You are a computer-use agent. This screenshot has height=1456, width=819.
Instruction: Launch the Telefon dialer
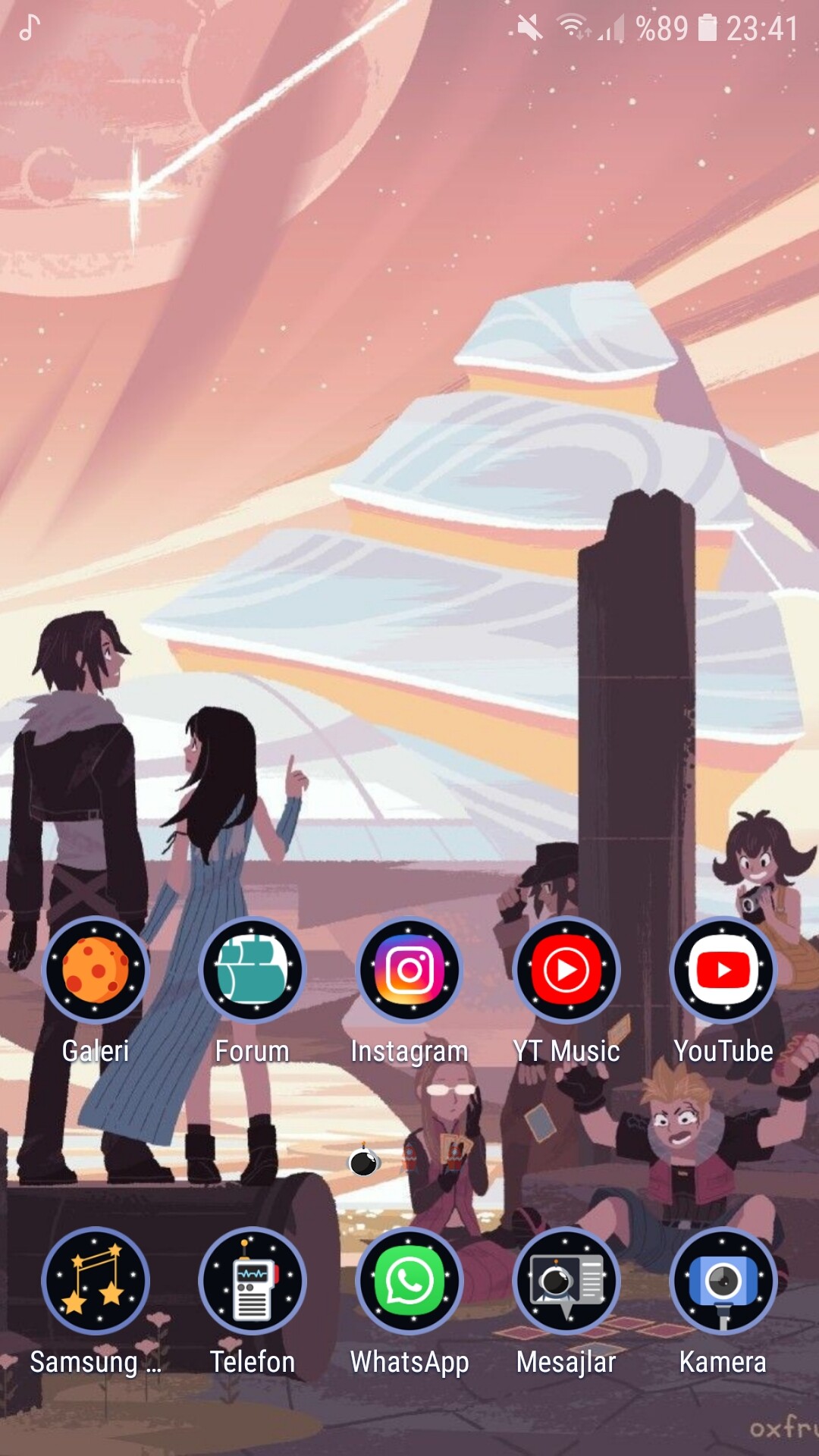pos(253,1281)
